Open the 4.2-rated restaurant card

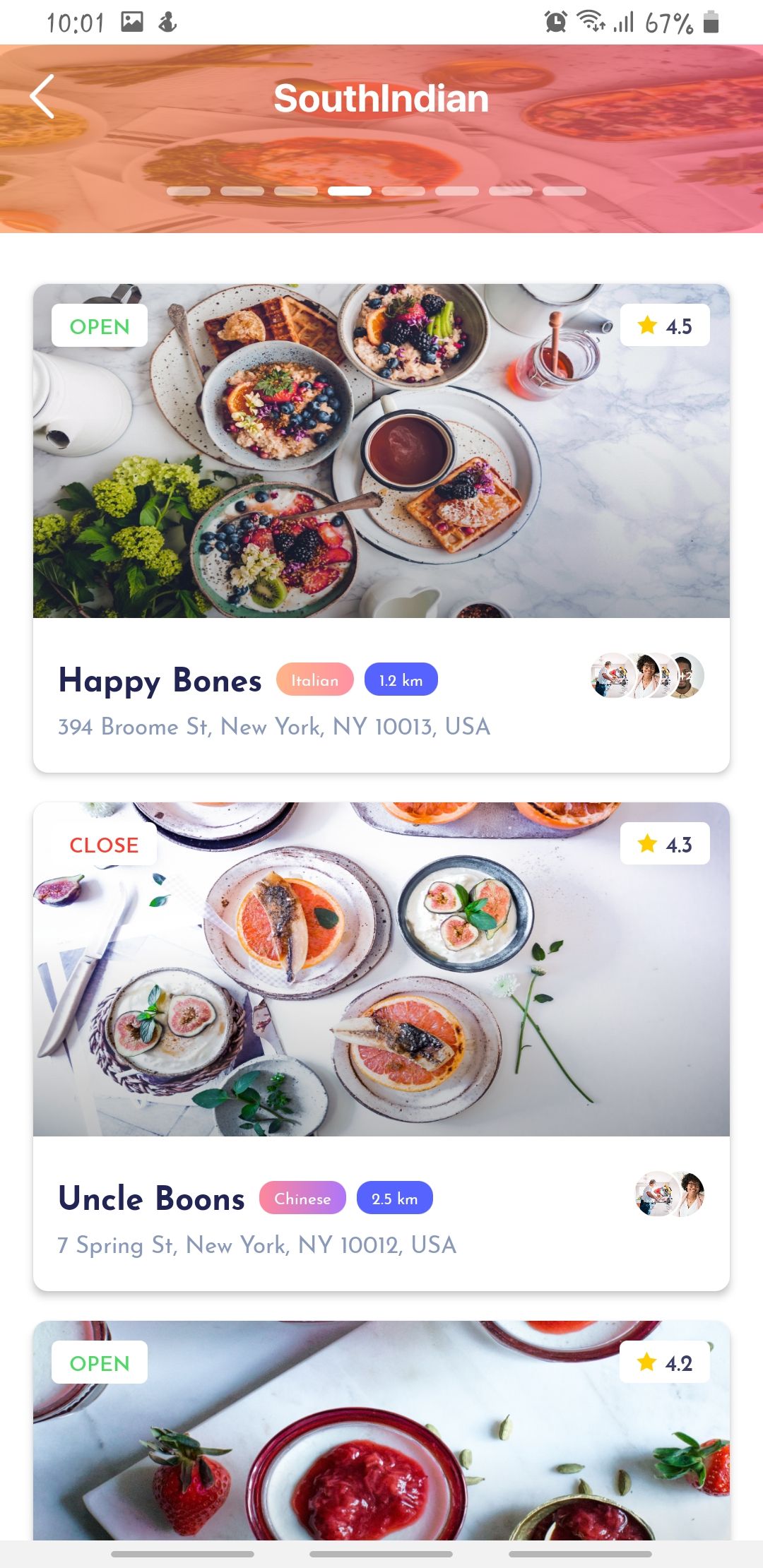(x=381, y=1434)
